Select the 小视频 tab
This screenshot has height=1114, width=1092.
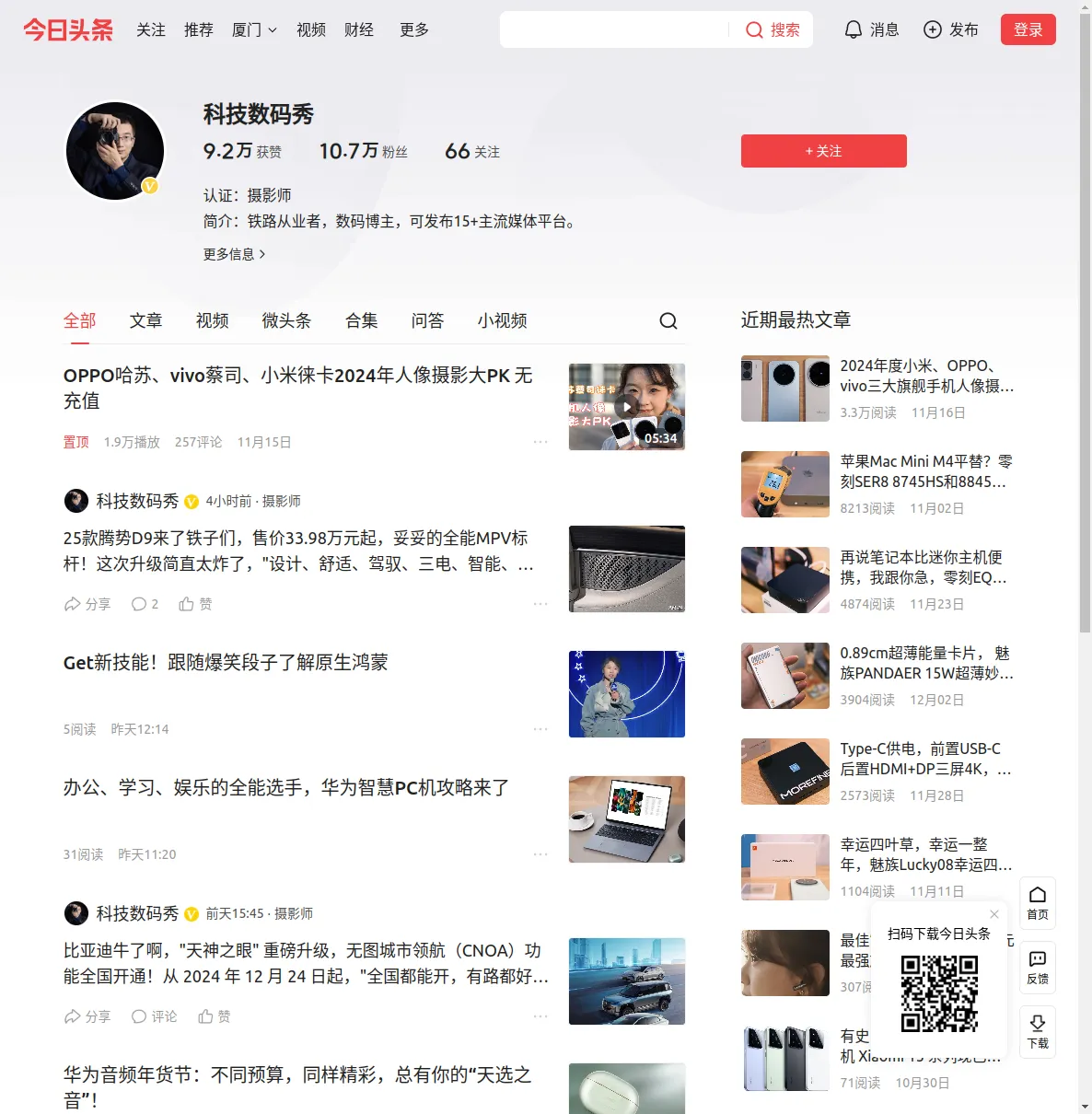[502, 320]
